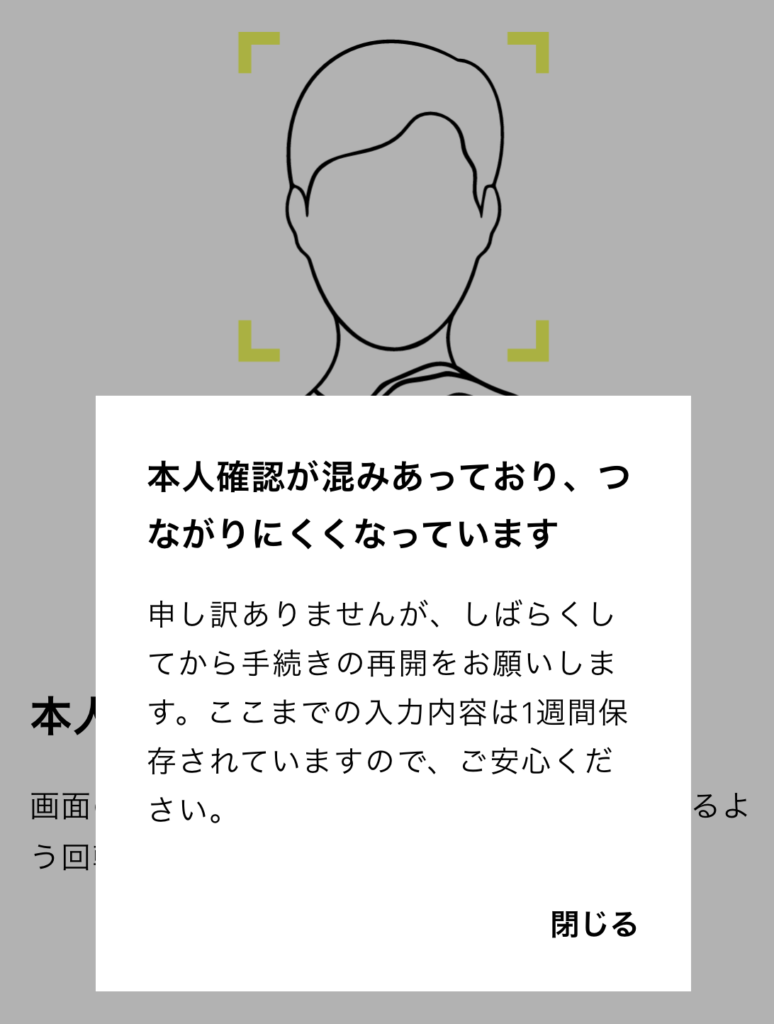This screenshot has height=1024, width=774.
Task: Dismiss the dialog with 閉じる
Action: point(594,925)
